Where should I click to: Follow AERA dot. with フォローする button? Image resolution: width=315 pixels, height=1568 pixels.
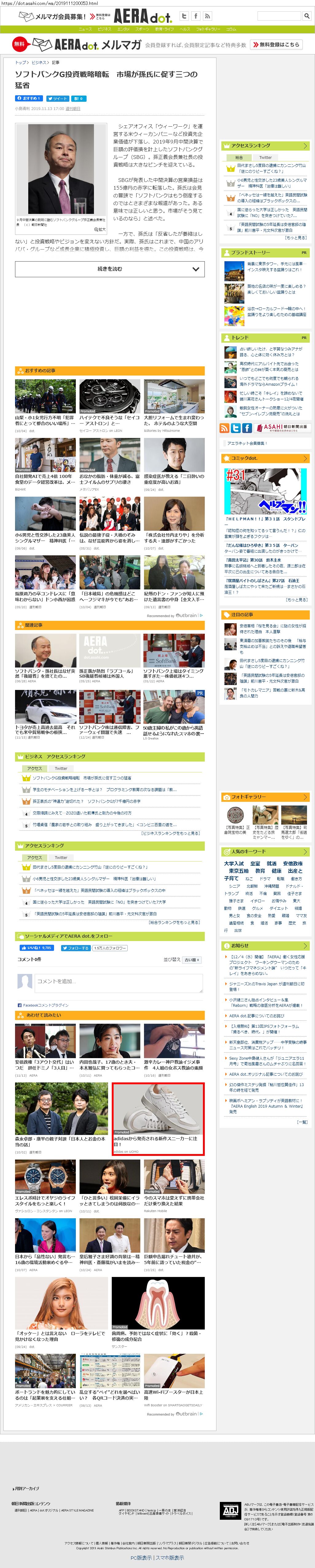pyautogui.click(x=76, y=948)
